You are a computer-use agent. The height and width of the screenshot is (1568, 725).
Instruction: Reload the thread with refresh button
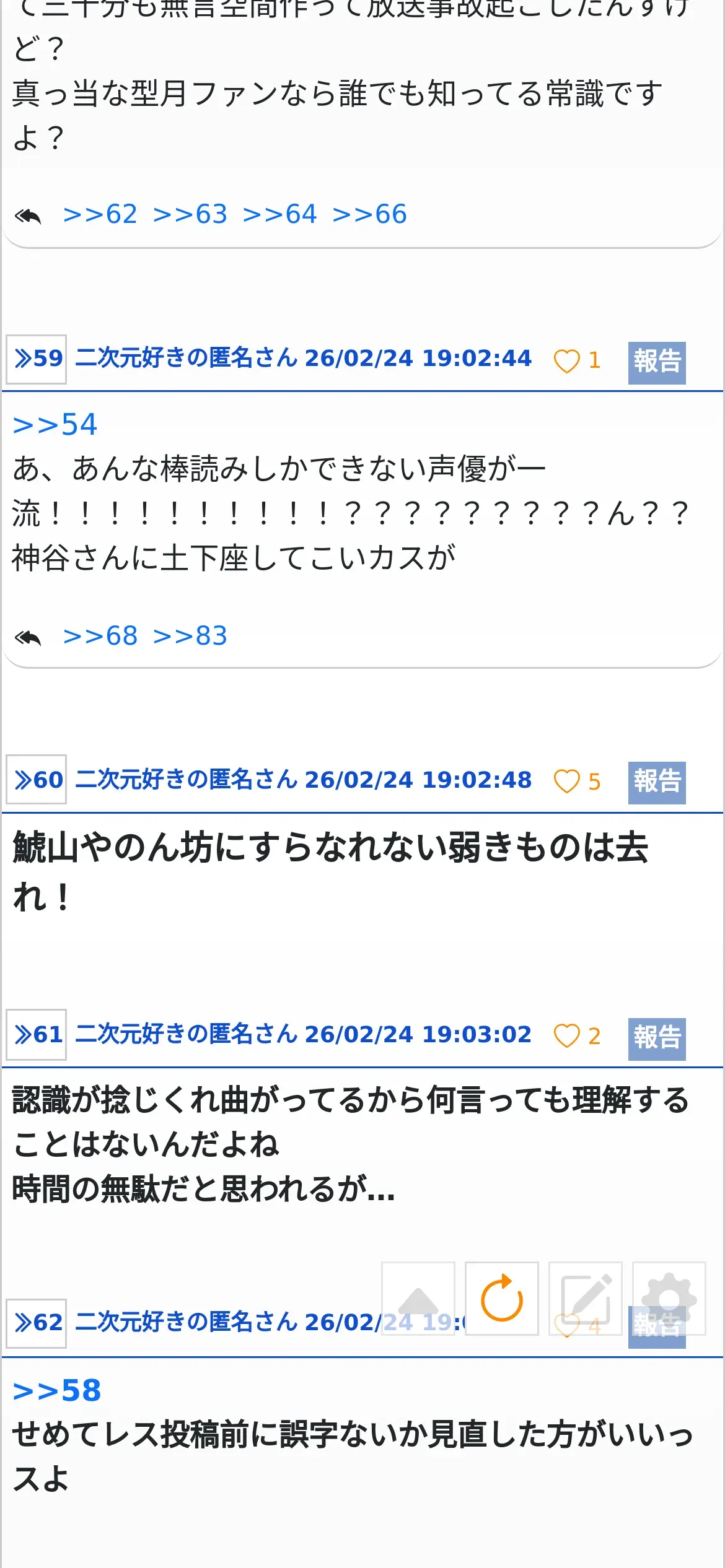click(x=502, y=1299)
